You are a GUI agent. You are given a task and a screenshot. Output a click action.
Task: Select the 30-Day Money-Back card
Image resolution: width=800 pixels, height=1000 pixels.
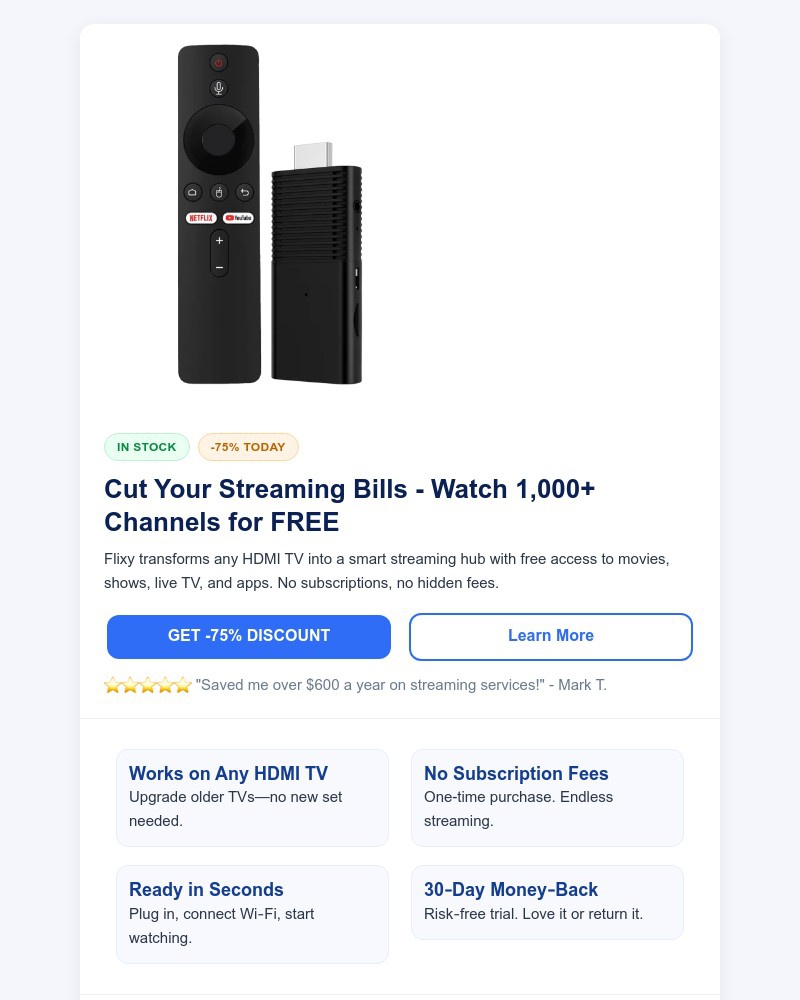[x=547, y=900]
